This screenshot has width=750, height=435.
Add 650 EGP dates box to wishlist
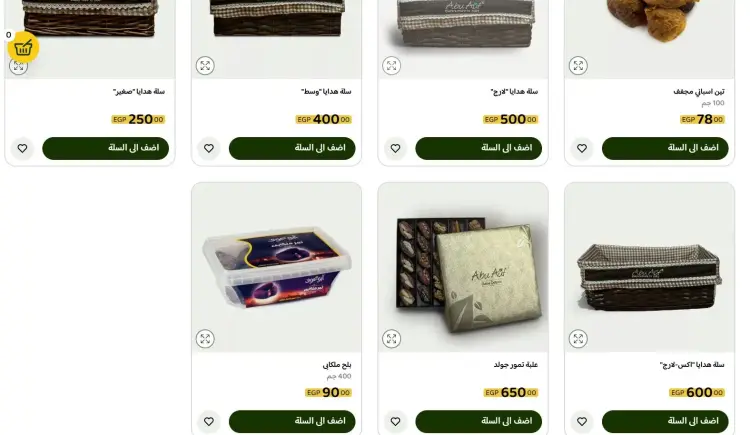click(395, 421)
